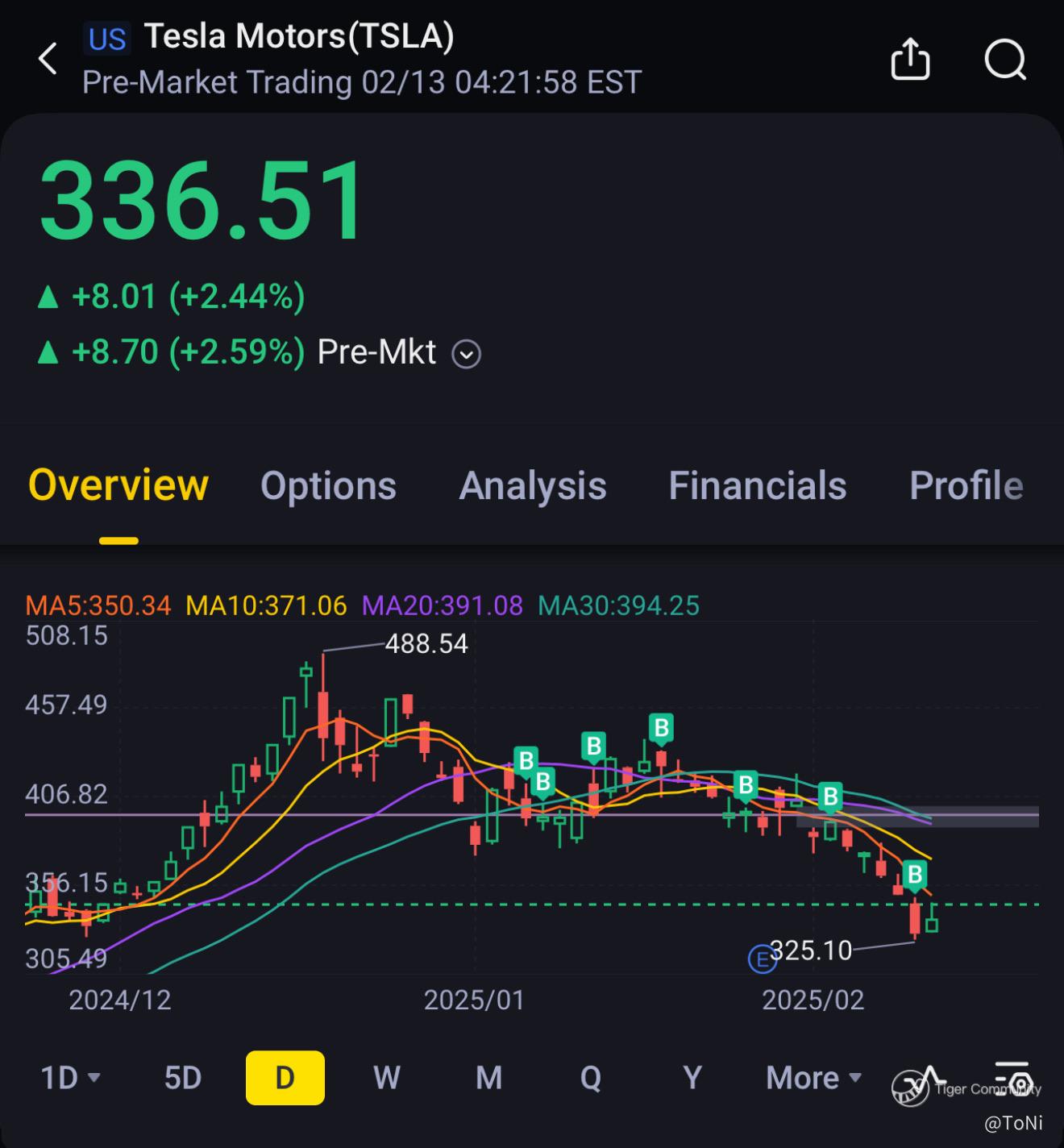
Task: Select the quarterly Q chart period
Action: (590, 1078)
